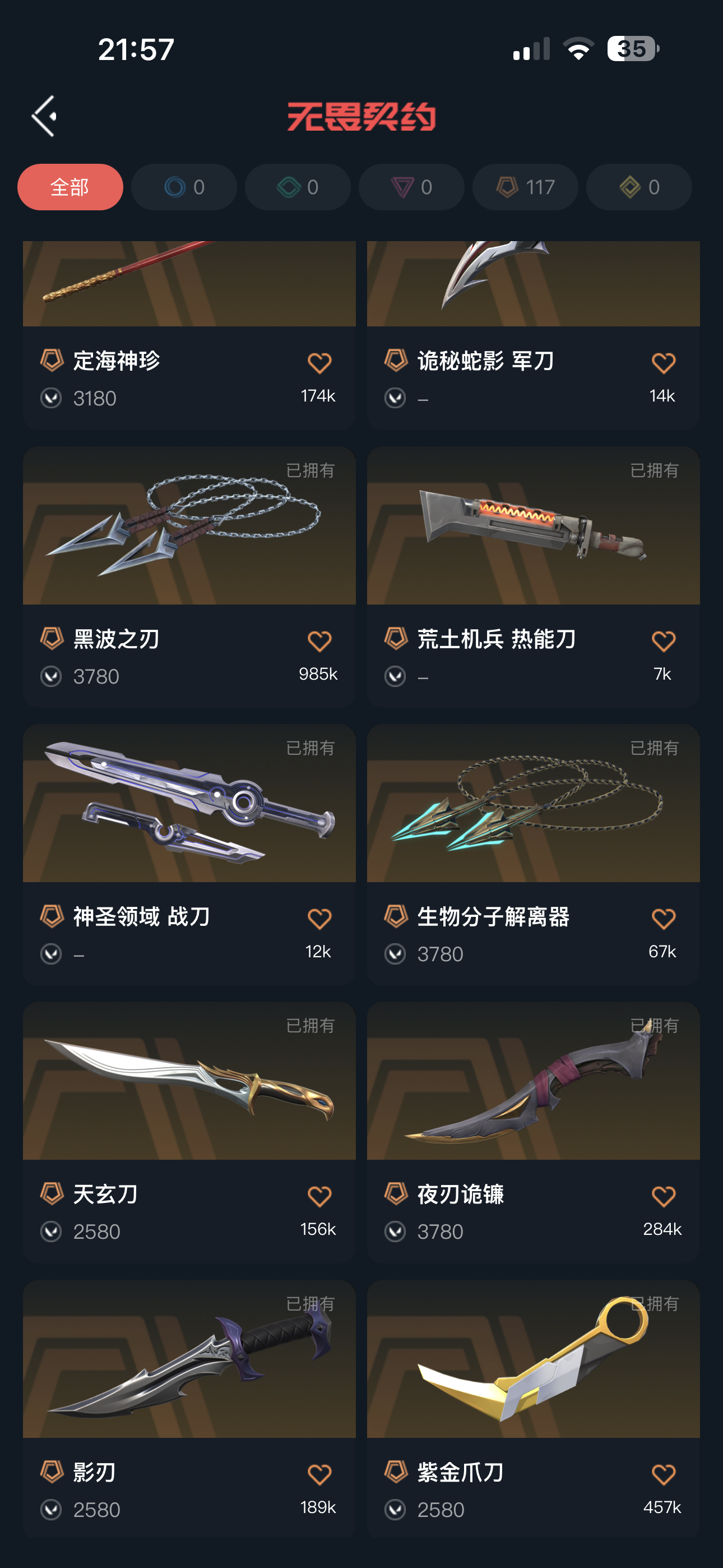Switch to the yellow diamond tier filter
Viewport: 723px width, 1568px height.
coord(639,187)
